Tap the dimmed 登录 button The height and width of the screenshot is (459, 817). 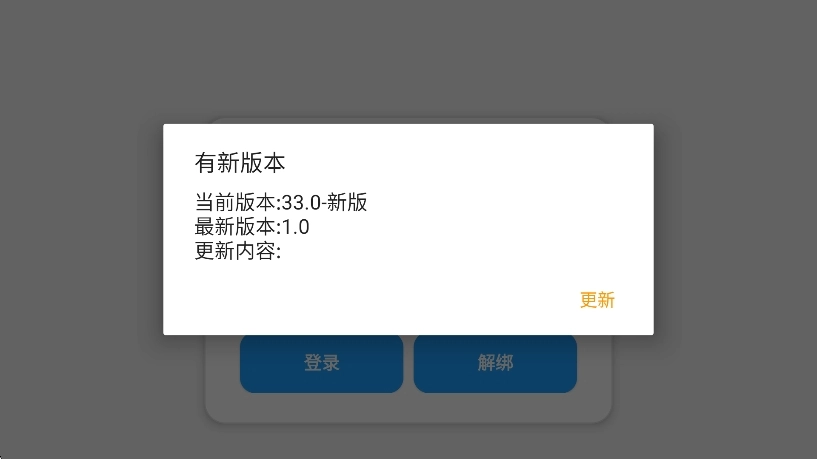click(x=321, y=364)
